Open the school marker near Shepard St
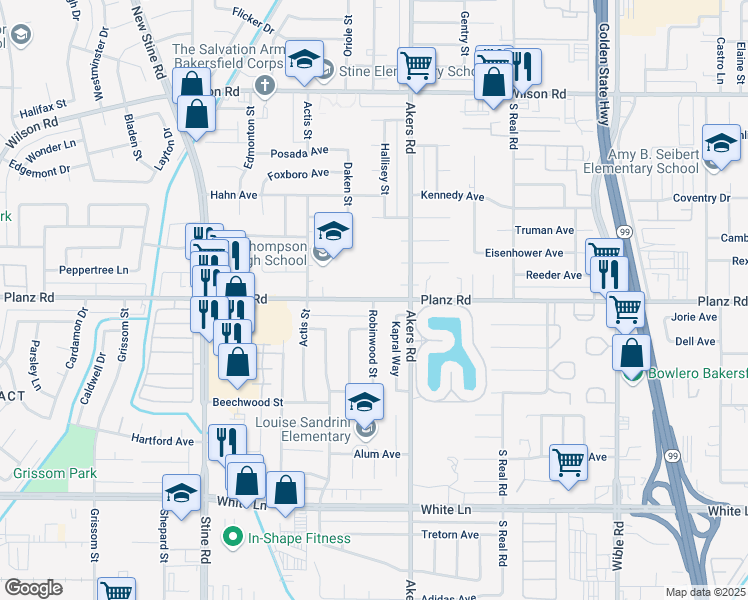 (x=181, y=496)
